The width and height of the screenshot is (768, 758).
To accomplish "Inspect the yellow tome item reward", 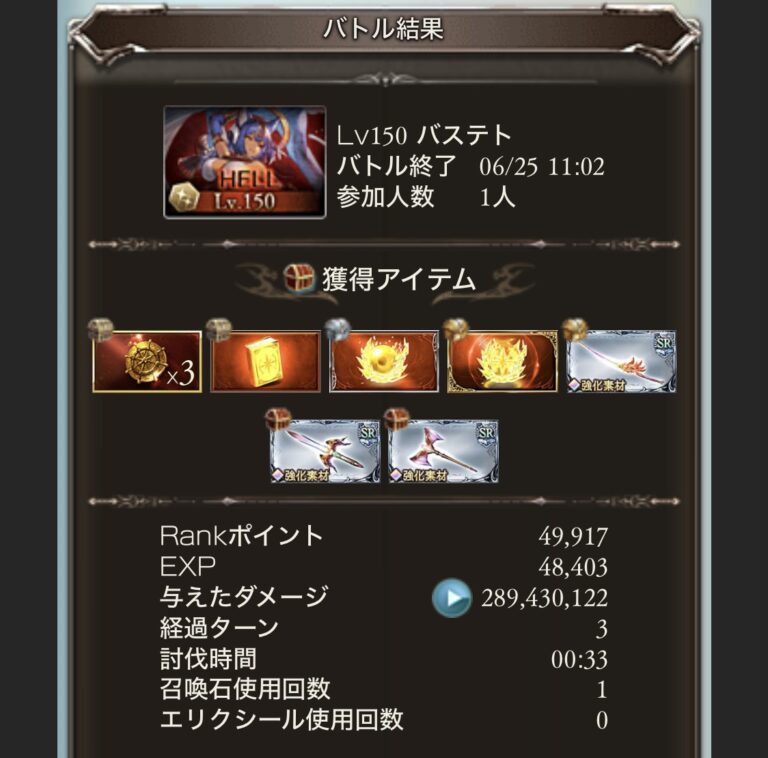I will pos(265,361).
